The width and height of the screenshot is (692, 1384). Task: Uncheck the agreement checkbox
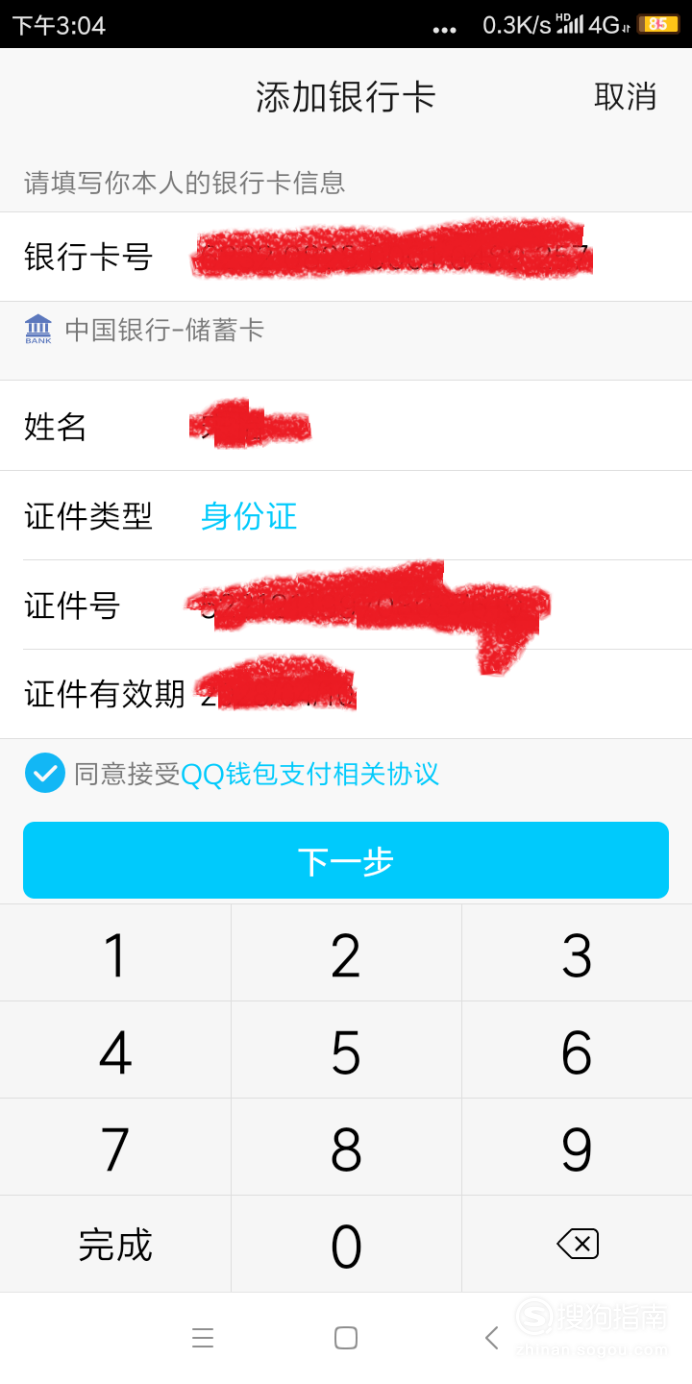[x=45, y=773]
